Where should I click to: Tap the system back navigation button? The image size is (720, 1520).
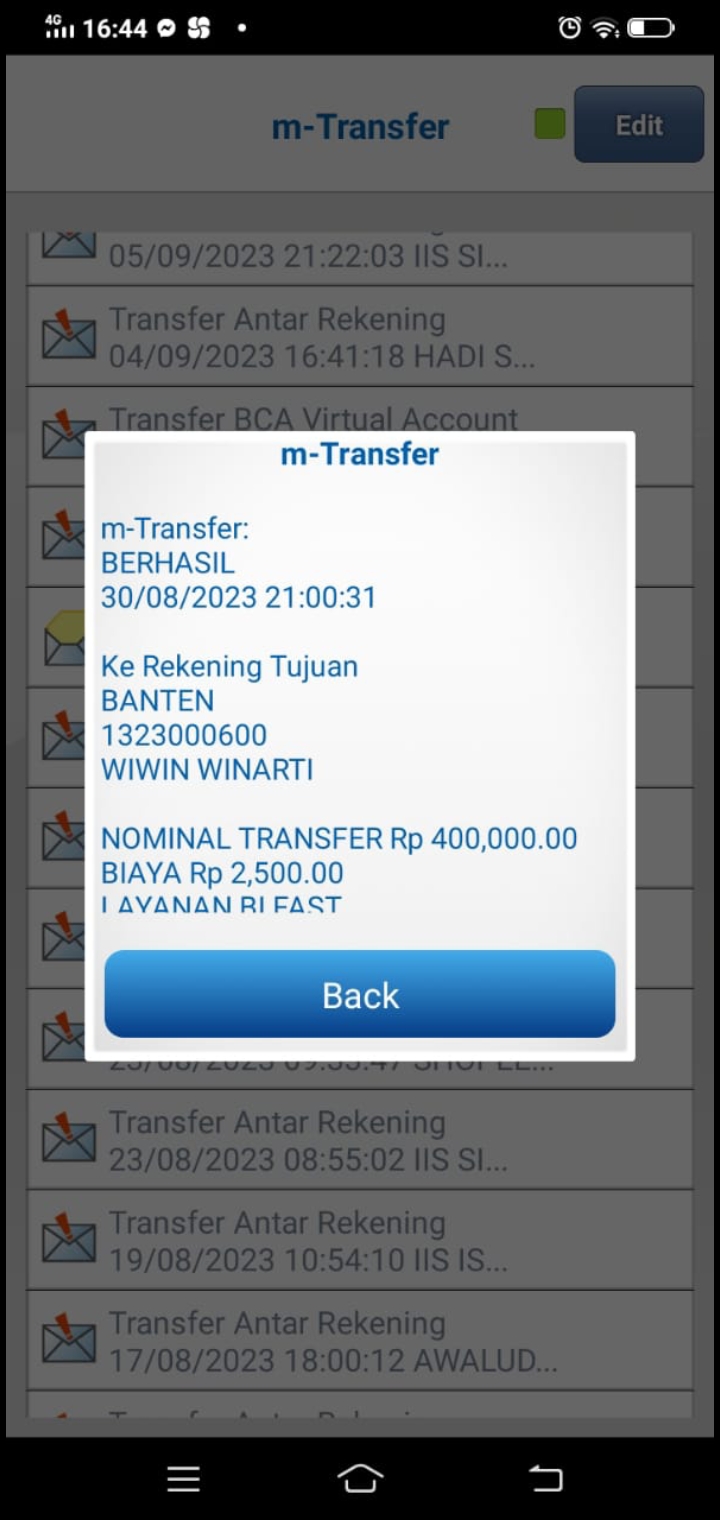[545, 1478]
